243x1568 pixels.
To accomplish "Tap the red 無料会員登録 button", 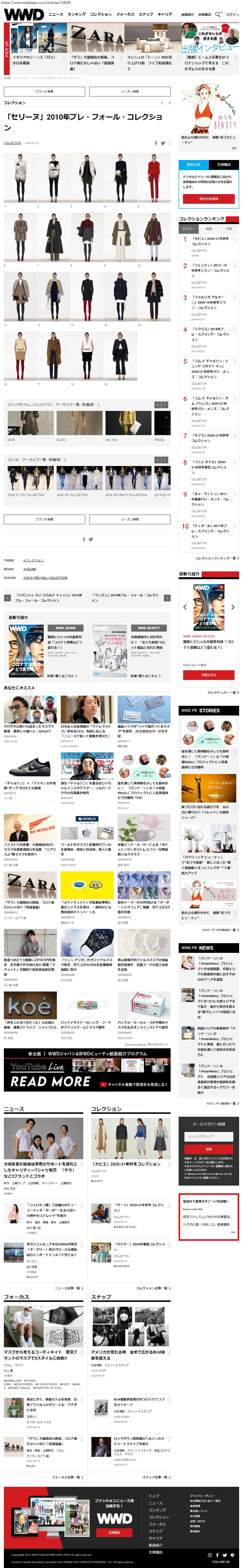I will [208, 198].
